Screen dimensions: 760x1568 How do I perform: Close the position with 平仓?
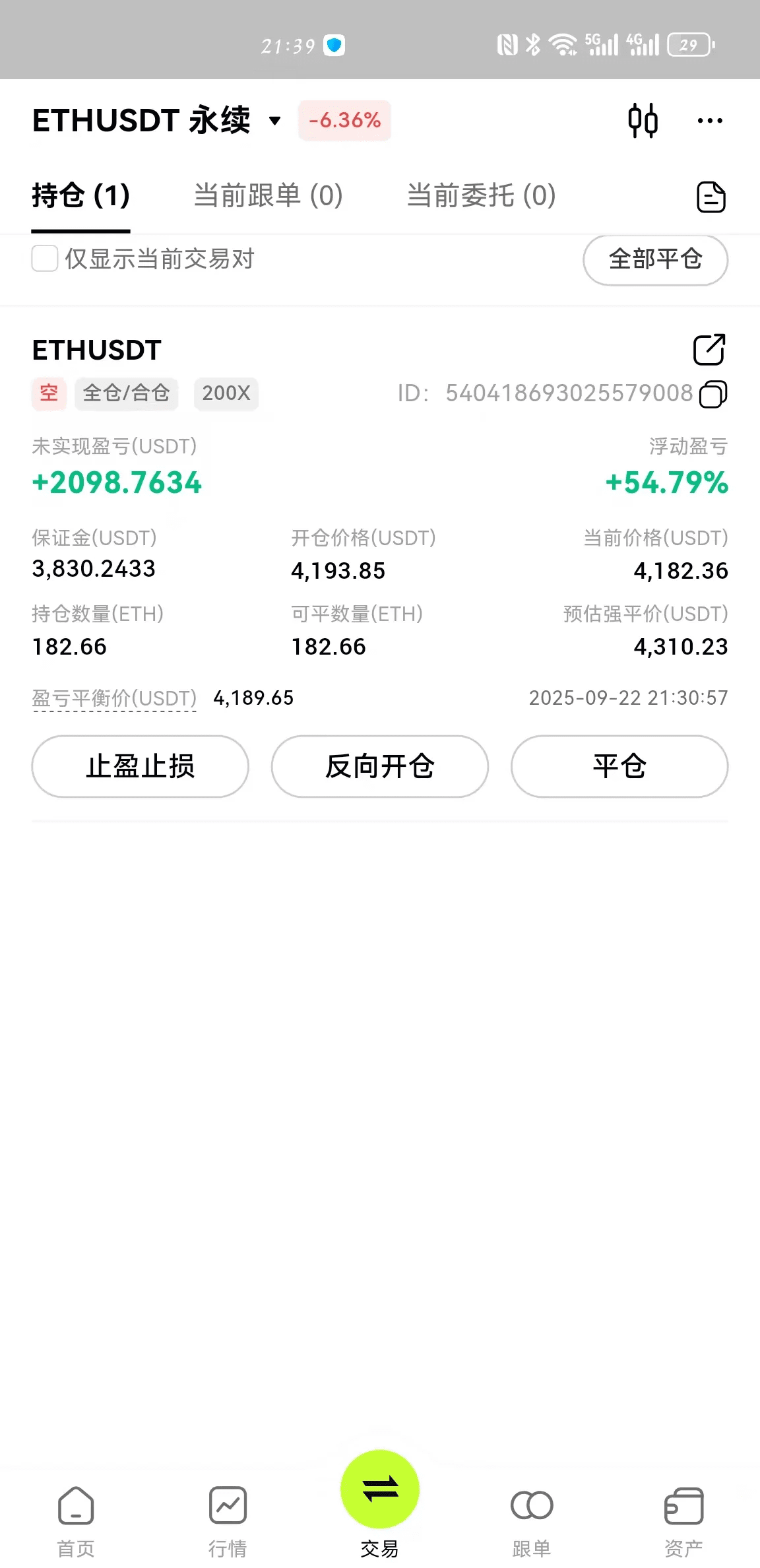click(x=619, y=766)
